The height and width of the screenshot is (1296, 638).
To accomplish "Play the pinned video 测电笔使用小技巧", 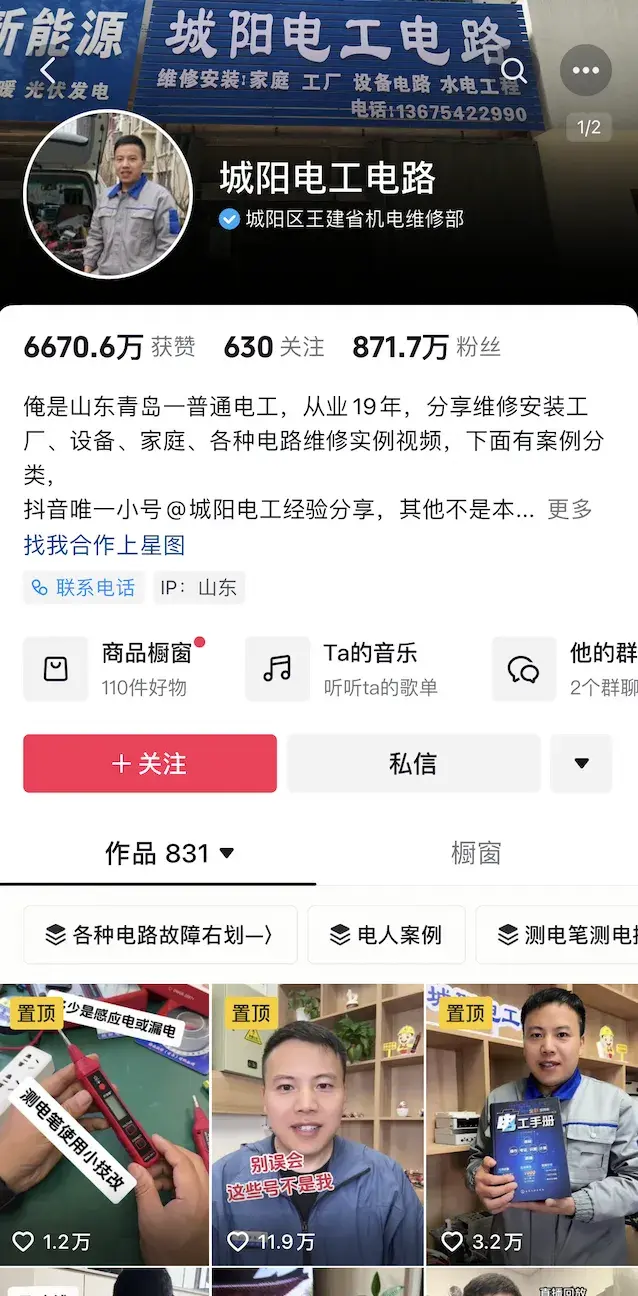I will tap(104, 1120).
